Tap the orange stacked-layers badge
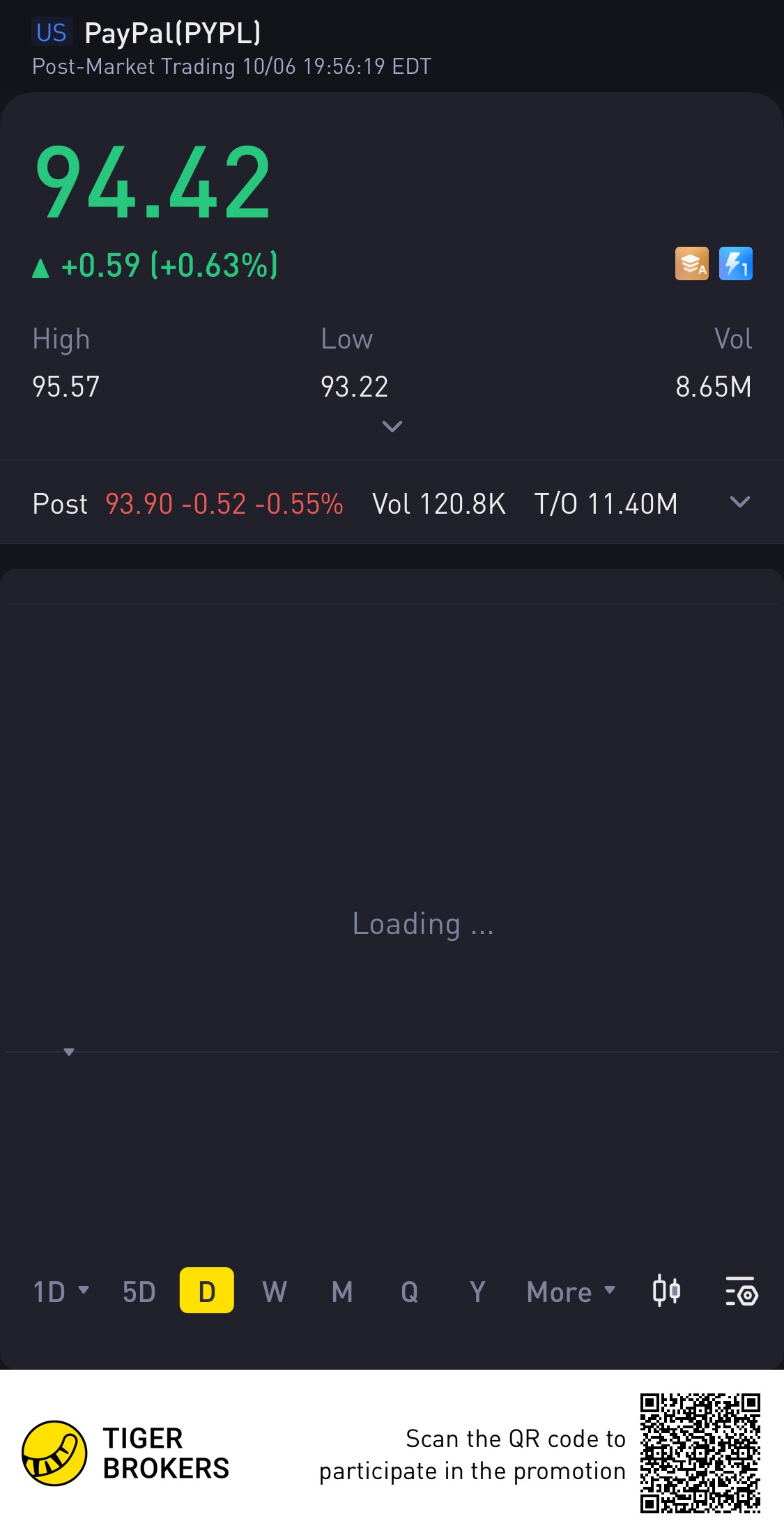Image resolution: width=784 pixels, height=1537 pixels. coord(691,264)
